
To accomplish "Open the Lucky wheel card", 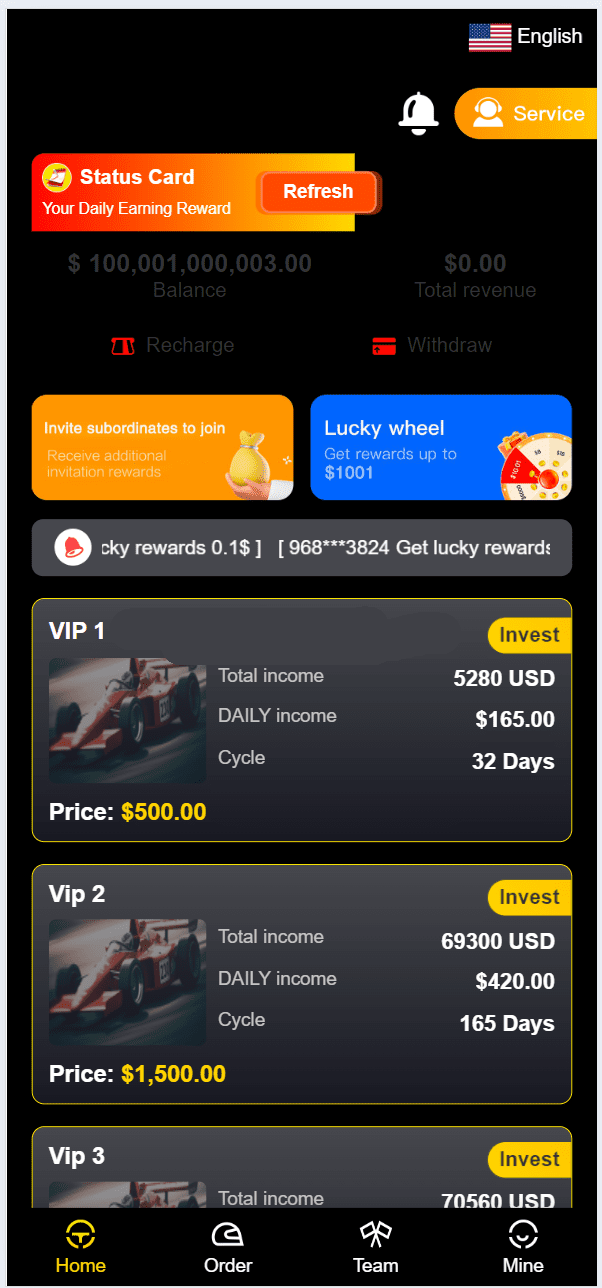I will (441, 447).
